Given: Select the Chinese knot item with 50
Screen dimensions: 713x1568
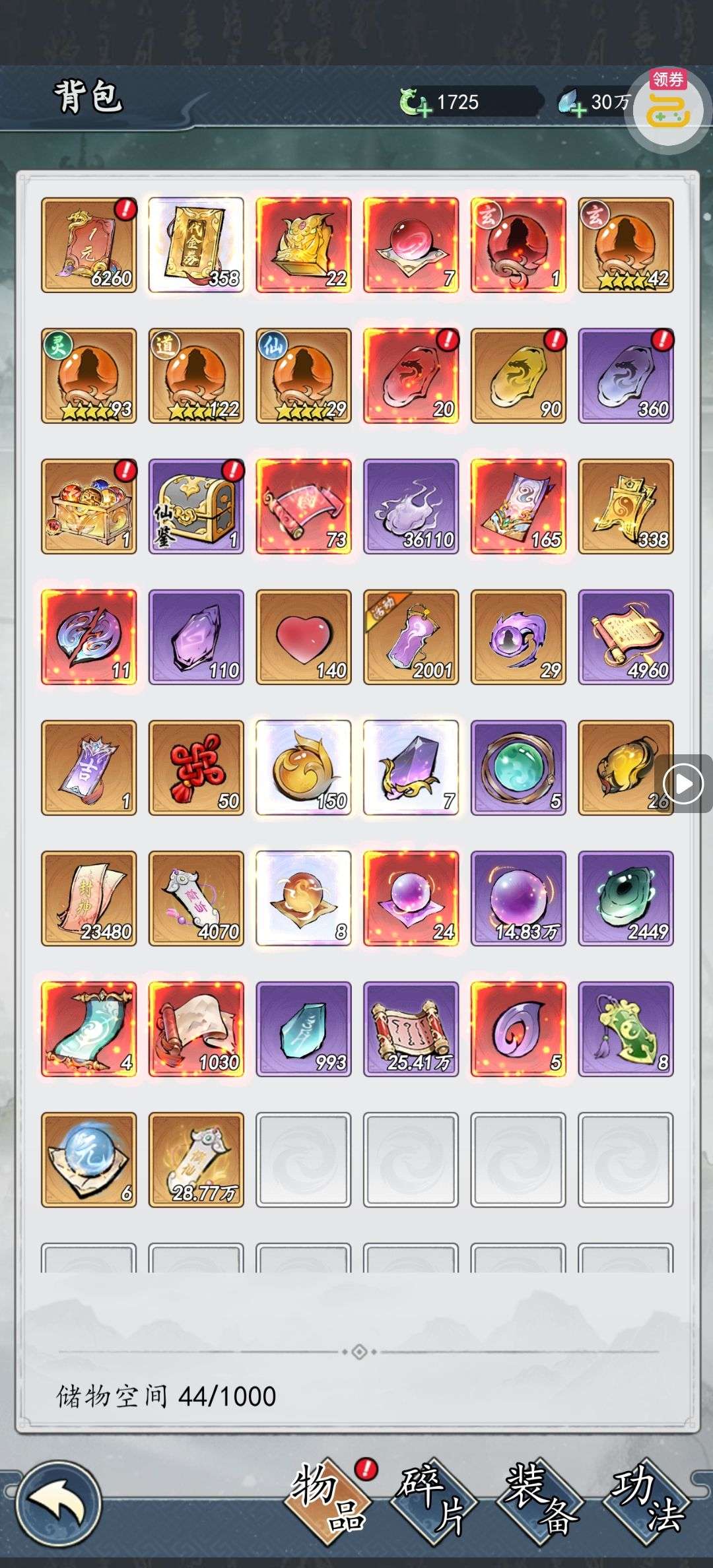Looking at the screenshot, I should (x=196, y=768).
